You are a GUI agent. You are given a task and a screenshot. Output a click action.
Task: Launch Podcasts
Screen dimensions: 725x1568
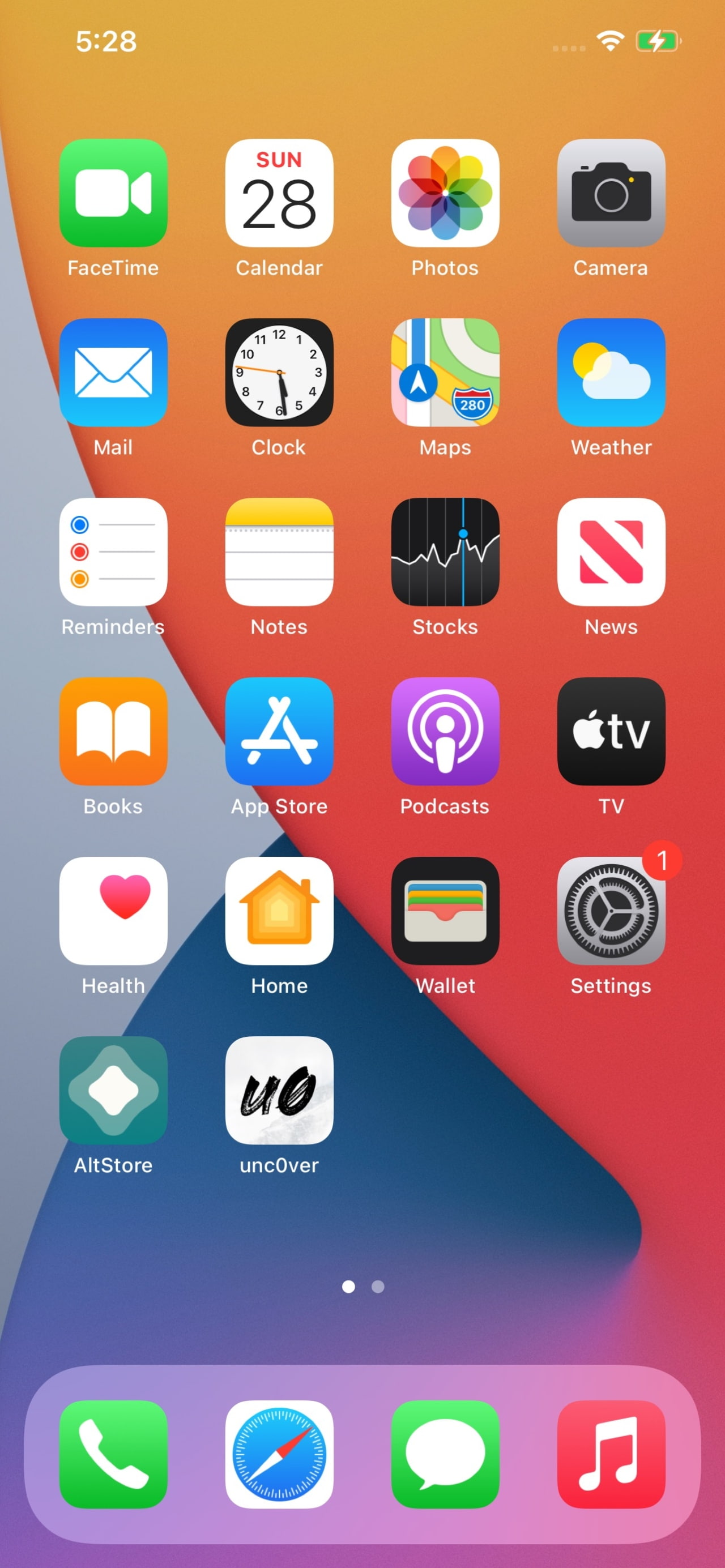[x=445, y=731]
